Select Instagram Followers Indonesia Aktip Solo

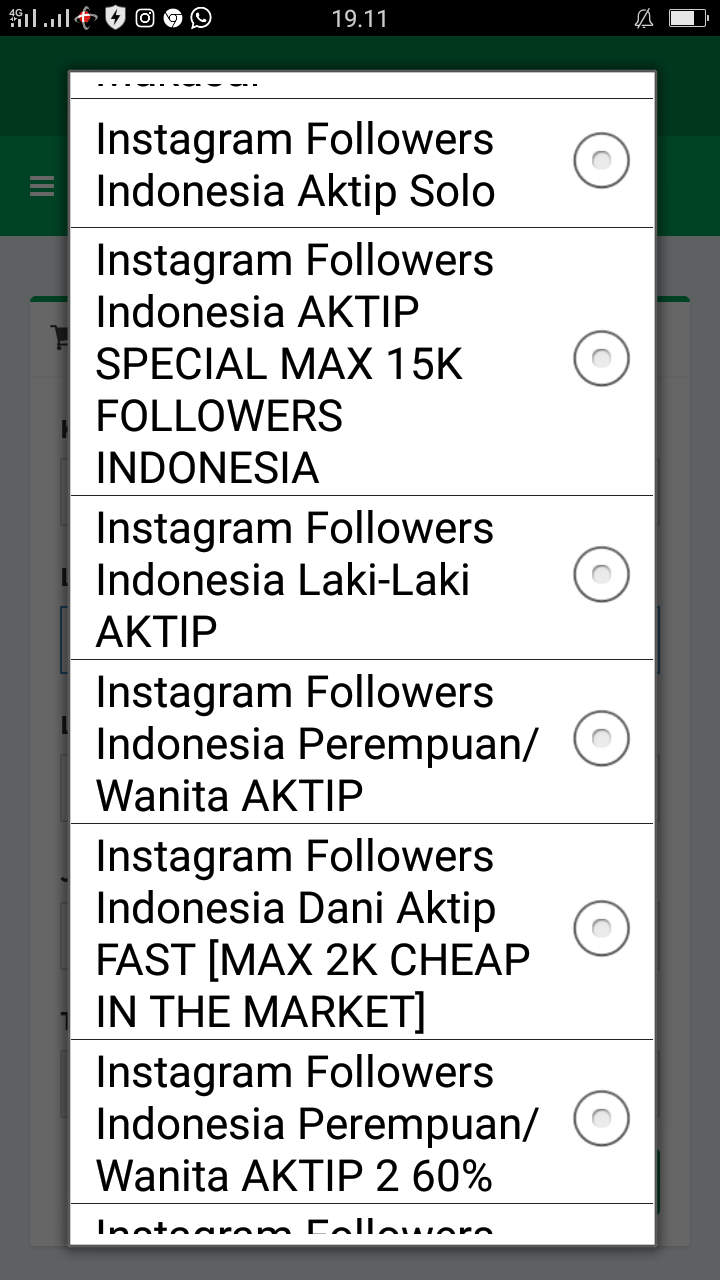pyautogui.click(x=601, y=161)
